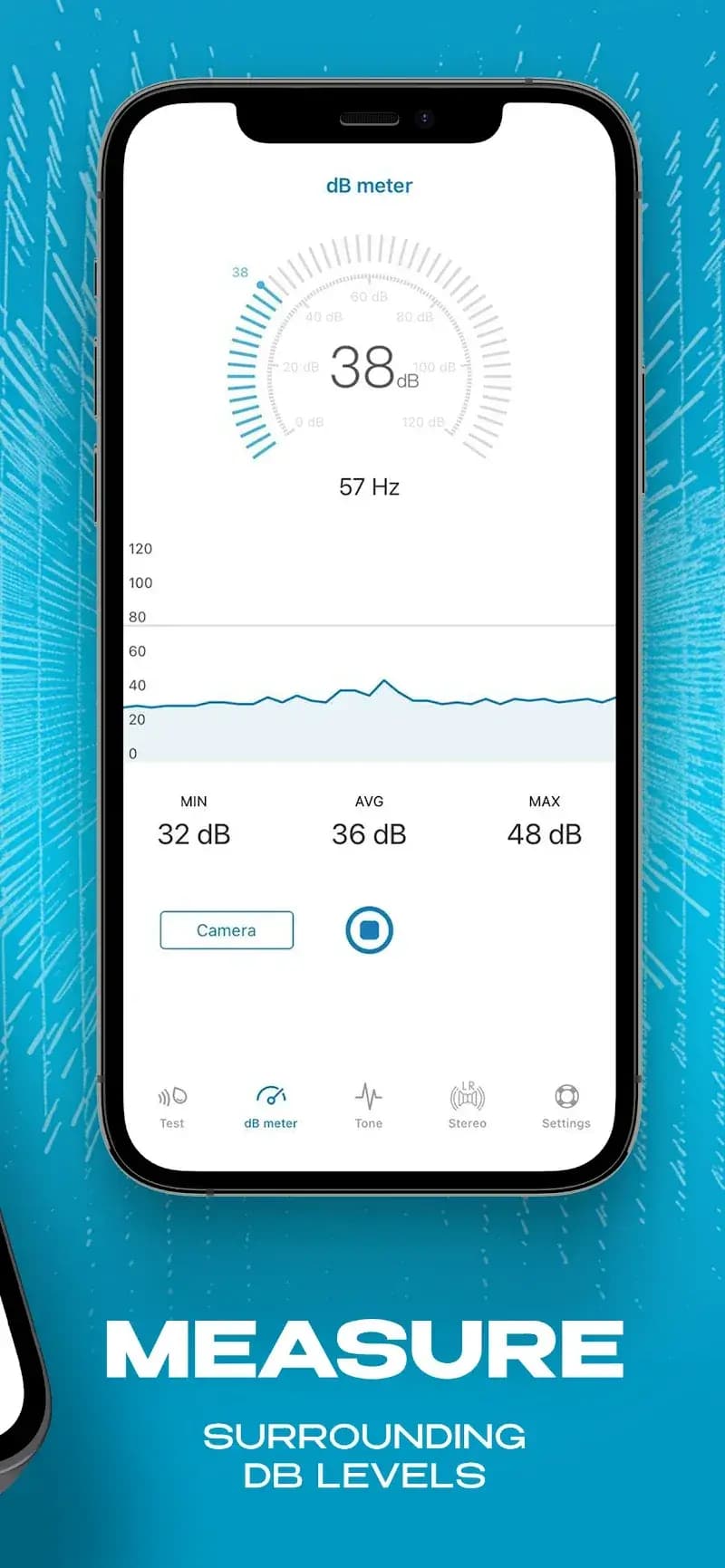The height and width of the screenshot is (1568, 725).
Task: Open the Test tab icon
Action: [171, 1096]
